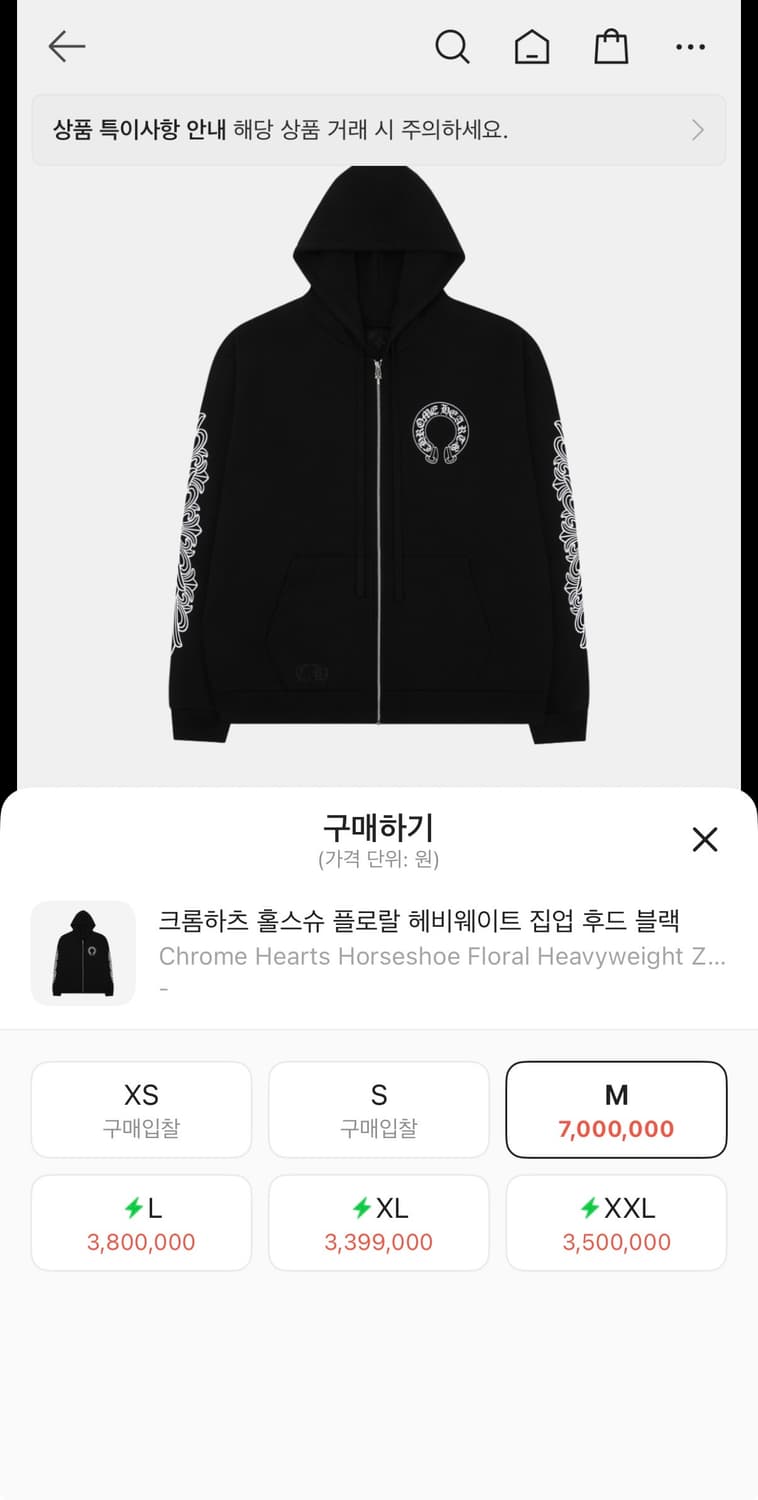
Task: Choose size L priced 3,800,000
Action: click(141, 1222)
